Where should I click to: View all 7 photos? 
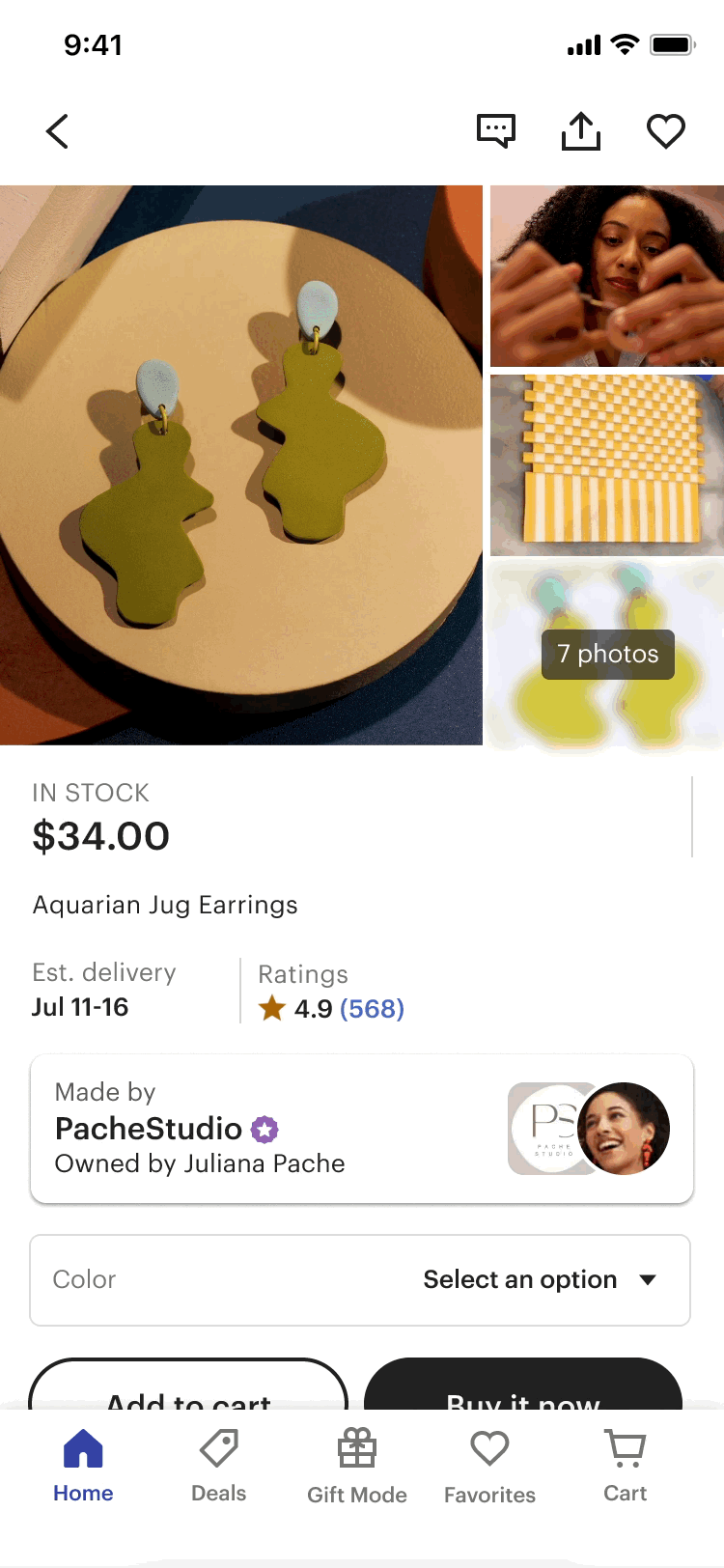tap(607, 654)
